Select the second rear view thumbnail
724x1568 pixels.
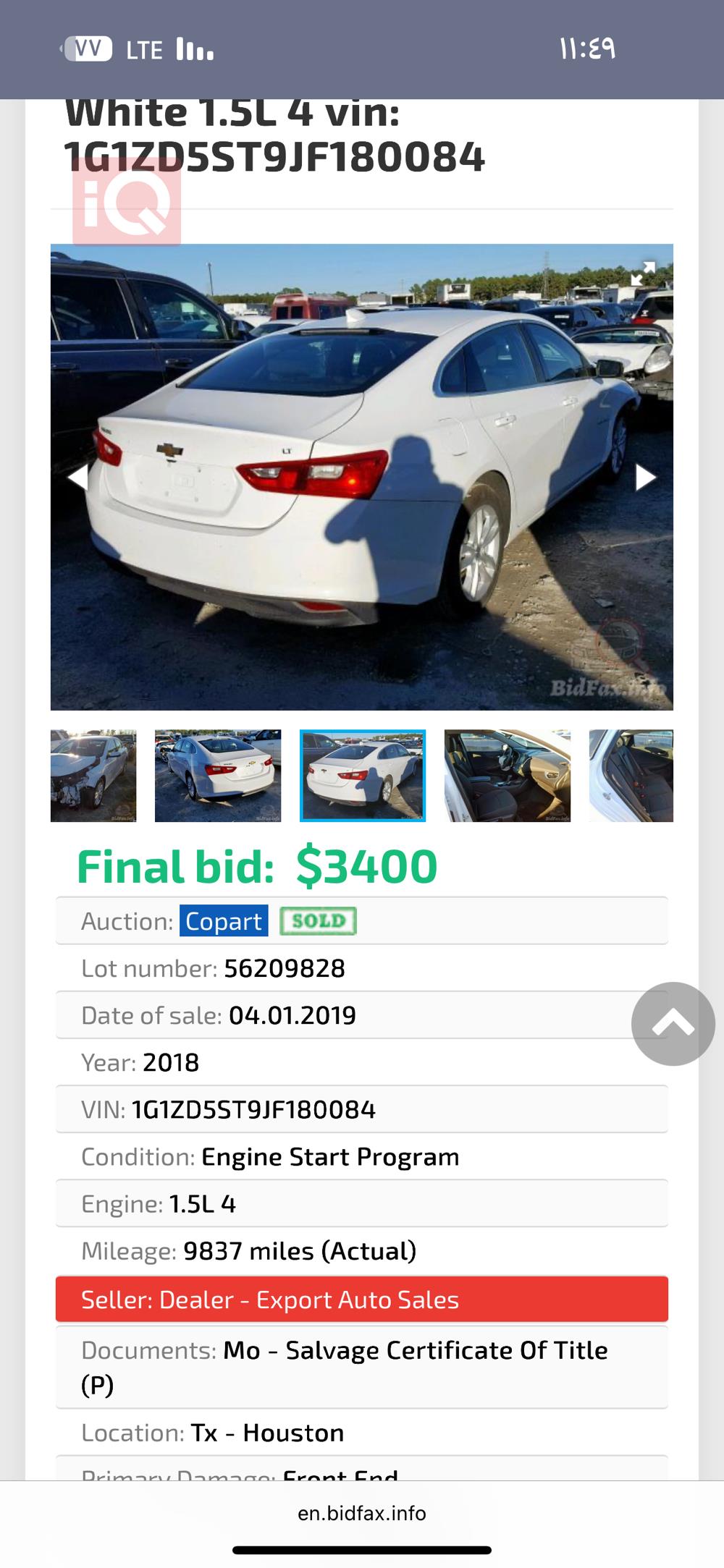coord(218,776)
